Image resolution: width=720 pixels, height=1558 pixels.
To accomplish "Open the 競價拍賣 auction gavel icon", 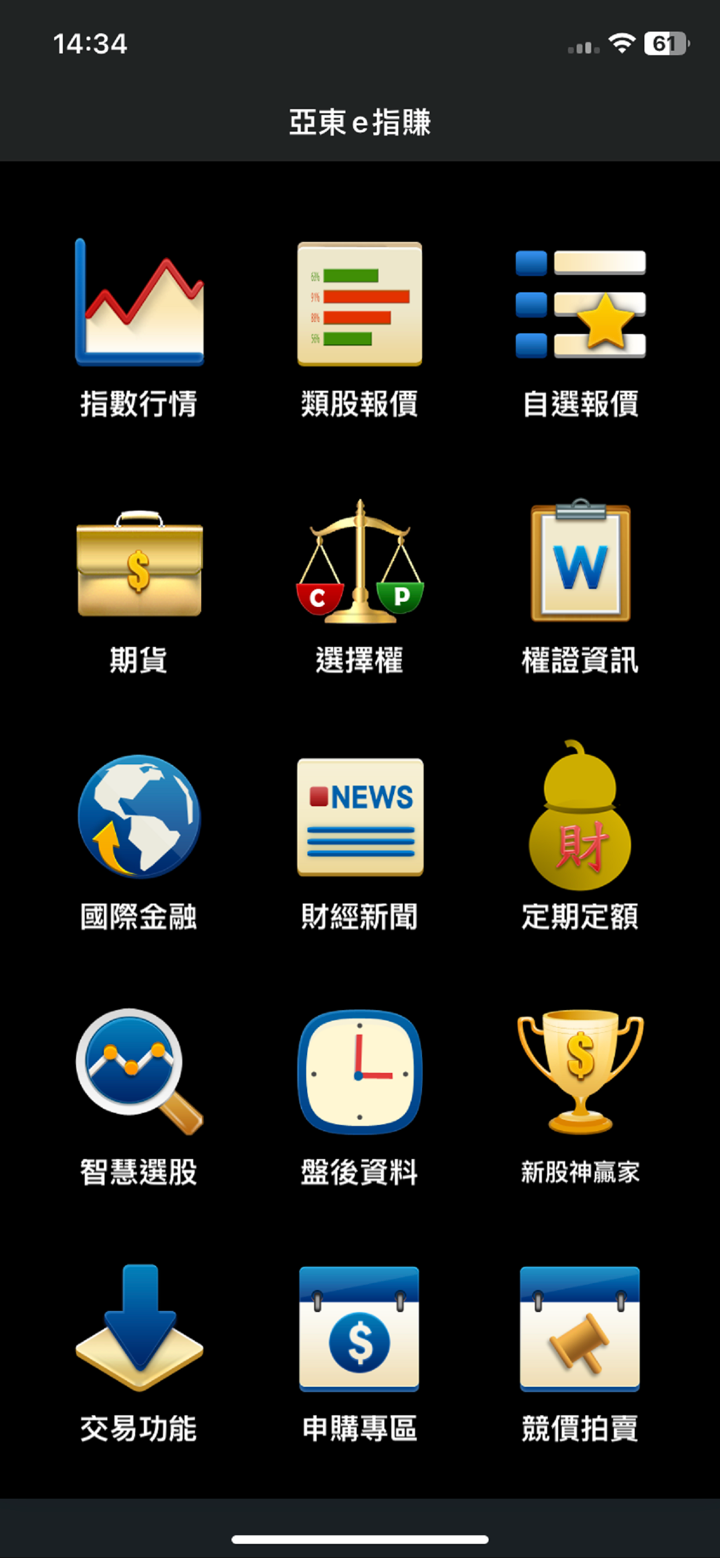I will click(x=580, y=1327).
